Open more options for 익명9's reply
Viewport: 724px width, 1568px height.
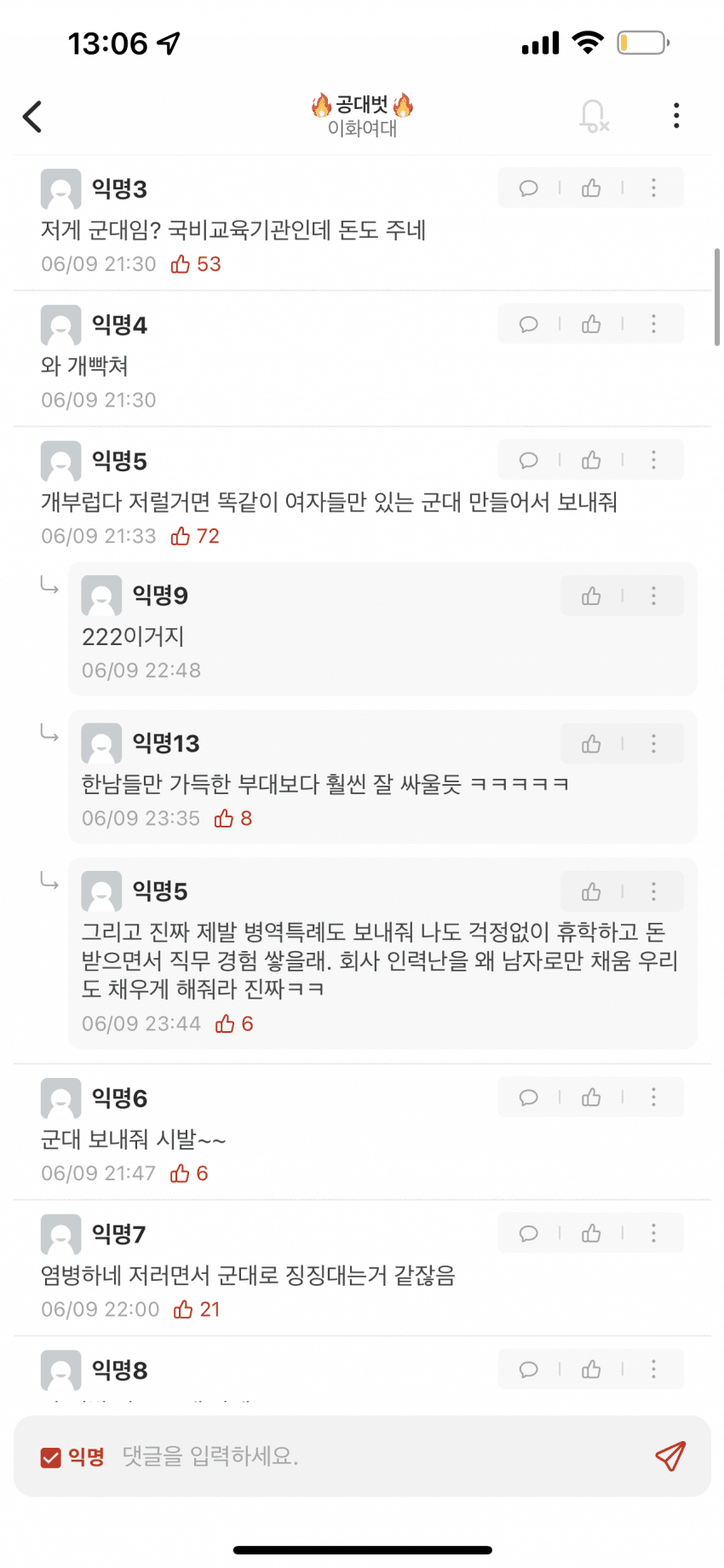(x=653, y=597)
